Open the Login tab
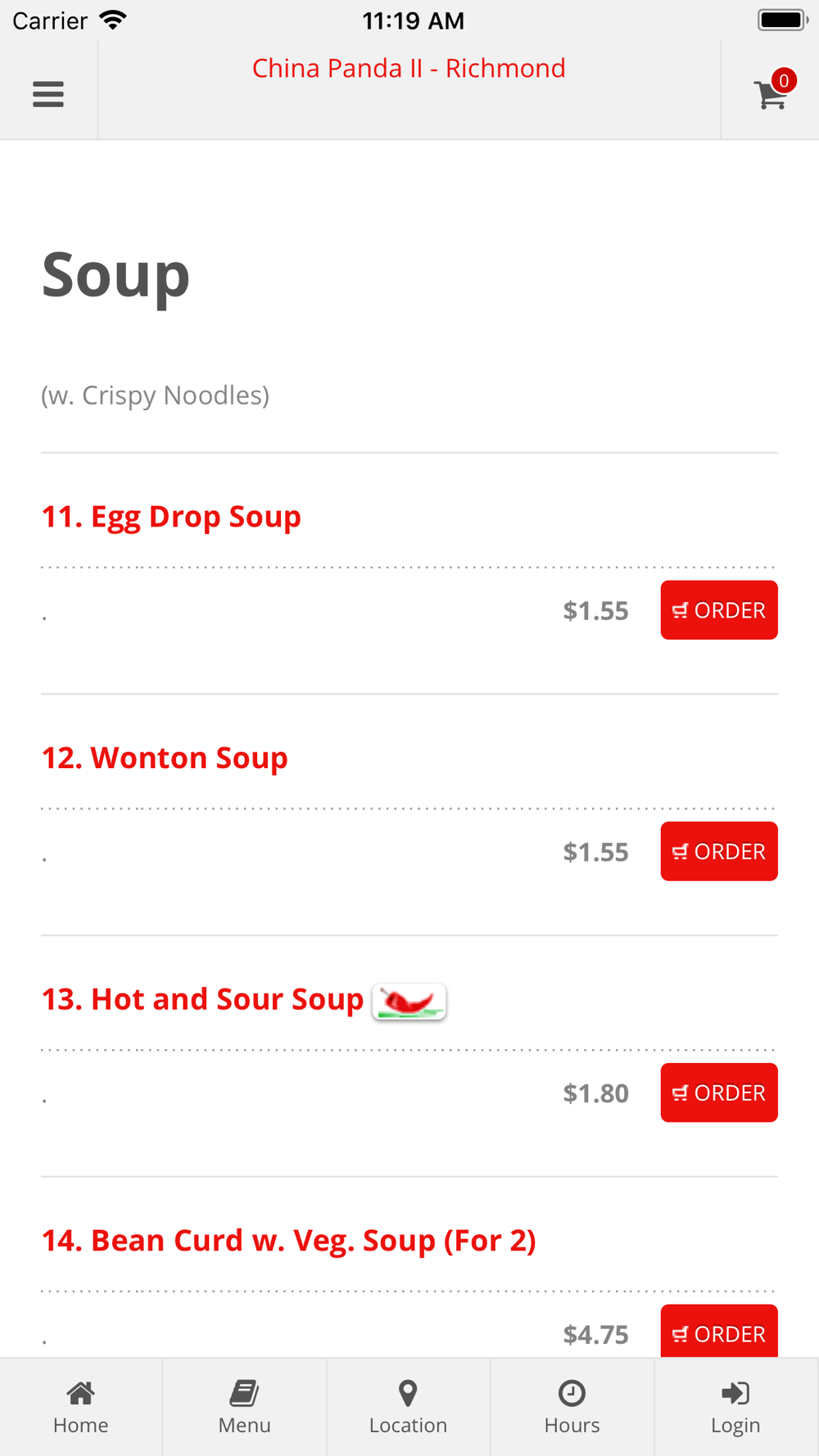 (735, 1407)
